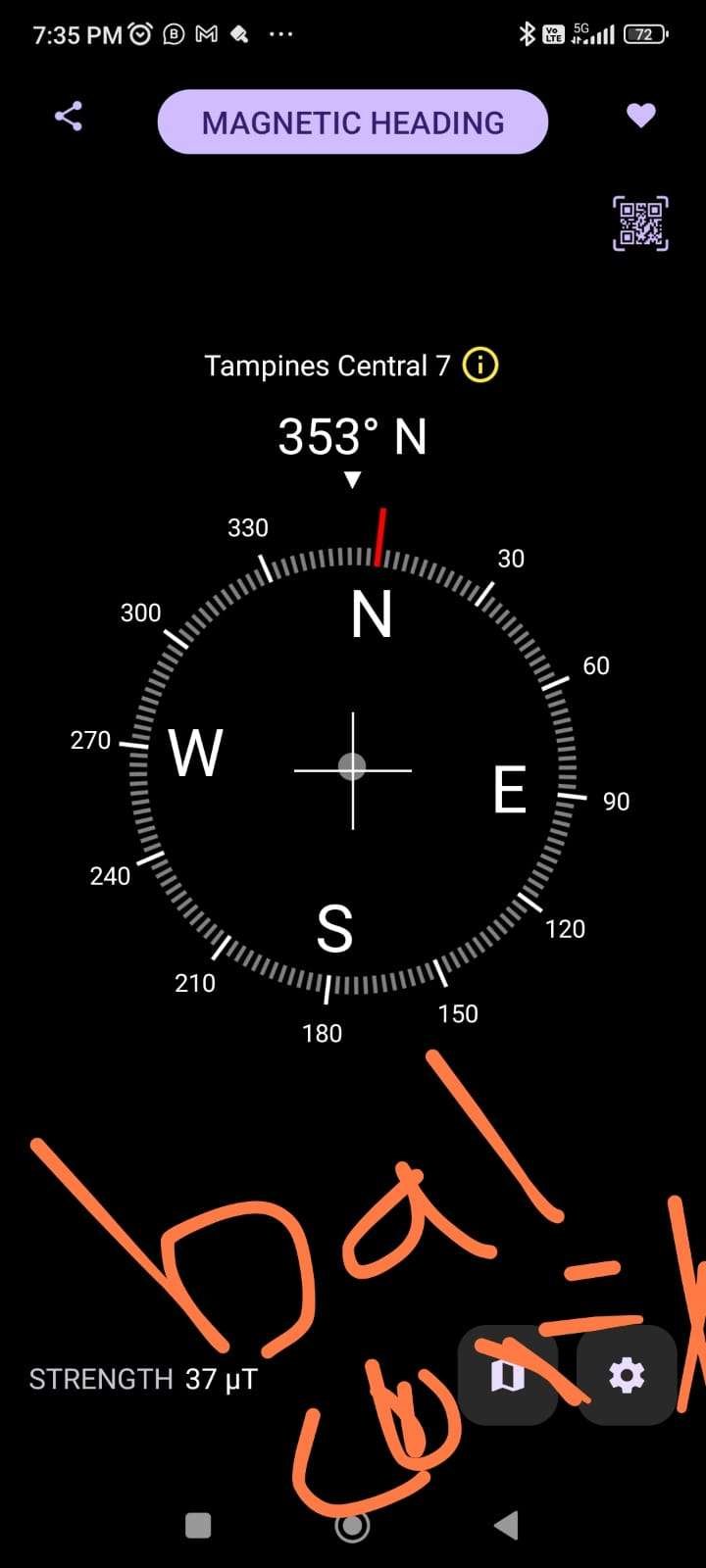Image resolution: width=706 pixels, height=1568 pixels.
Task: Open the QR code scanner
Action: pos(640,223)
